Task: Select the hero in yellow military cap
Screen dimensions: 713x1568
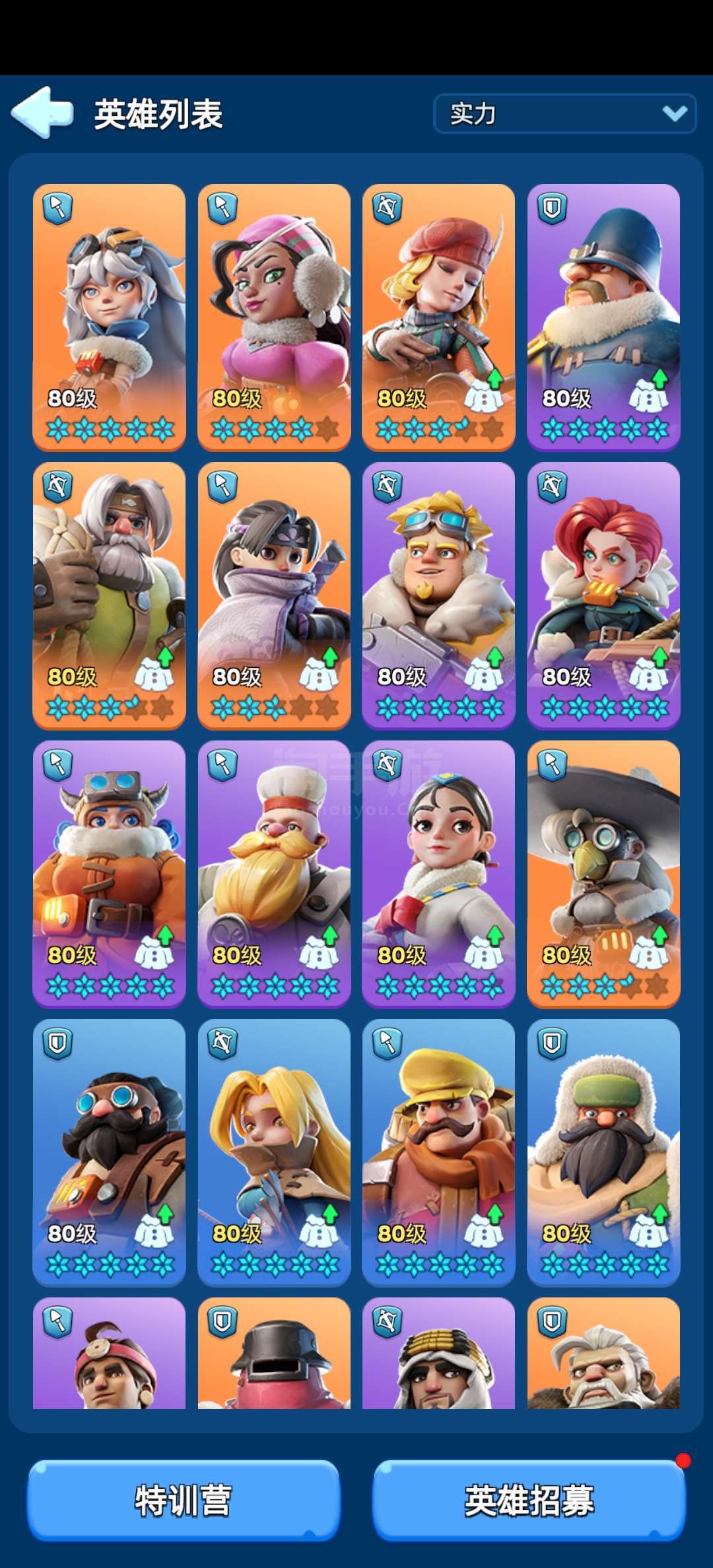Action: pyautogui.click(x=438, y=1153)
